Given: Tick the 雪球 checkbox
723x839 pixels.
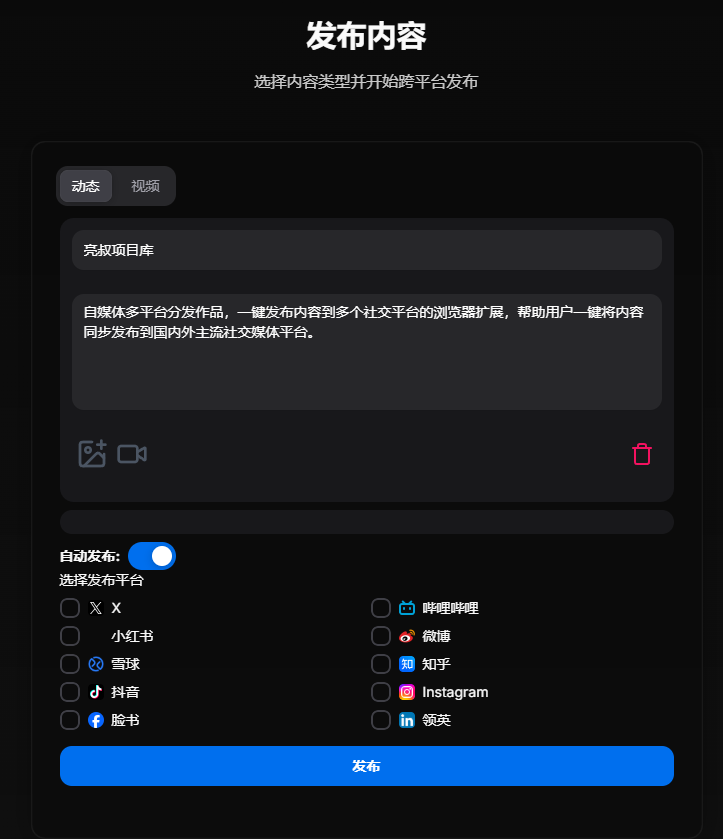Looking at the screenshot, I should tap(70, 664).
